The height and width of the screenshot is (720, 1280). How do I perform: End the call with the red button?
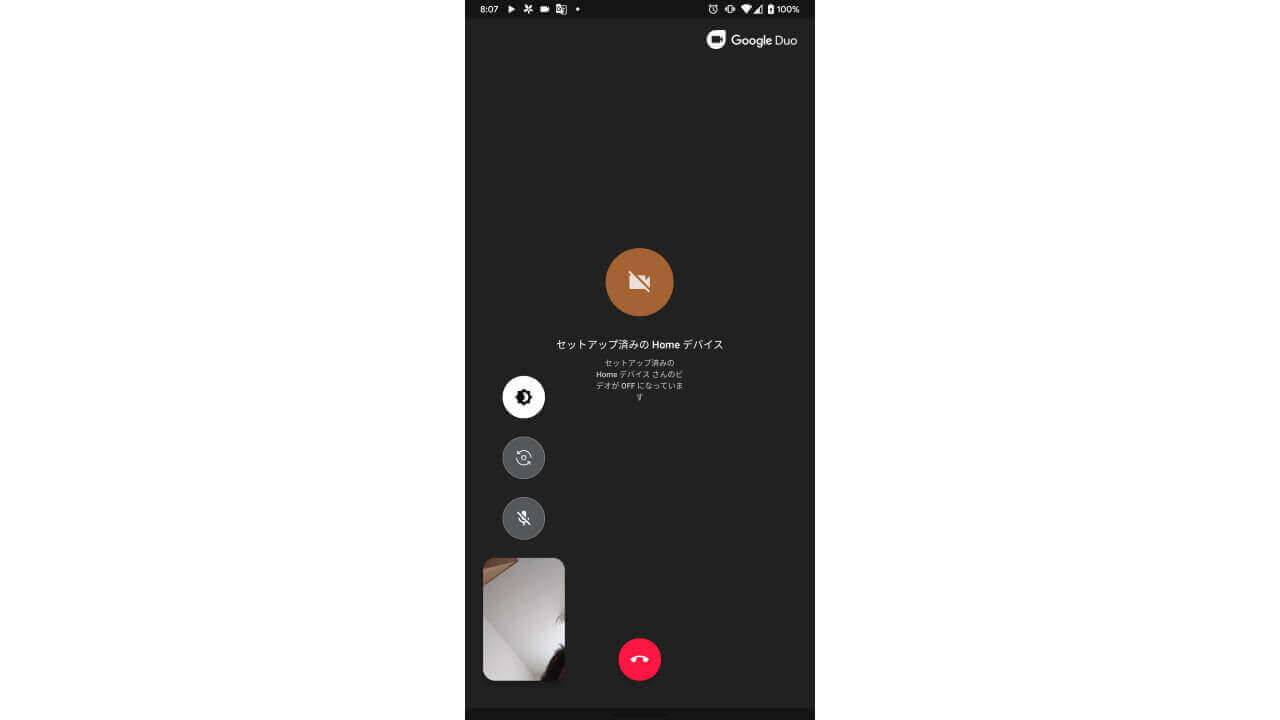coord(639,659)
